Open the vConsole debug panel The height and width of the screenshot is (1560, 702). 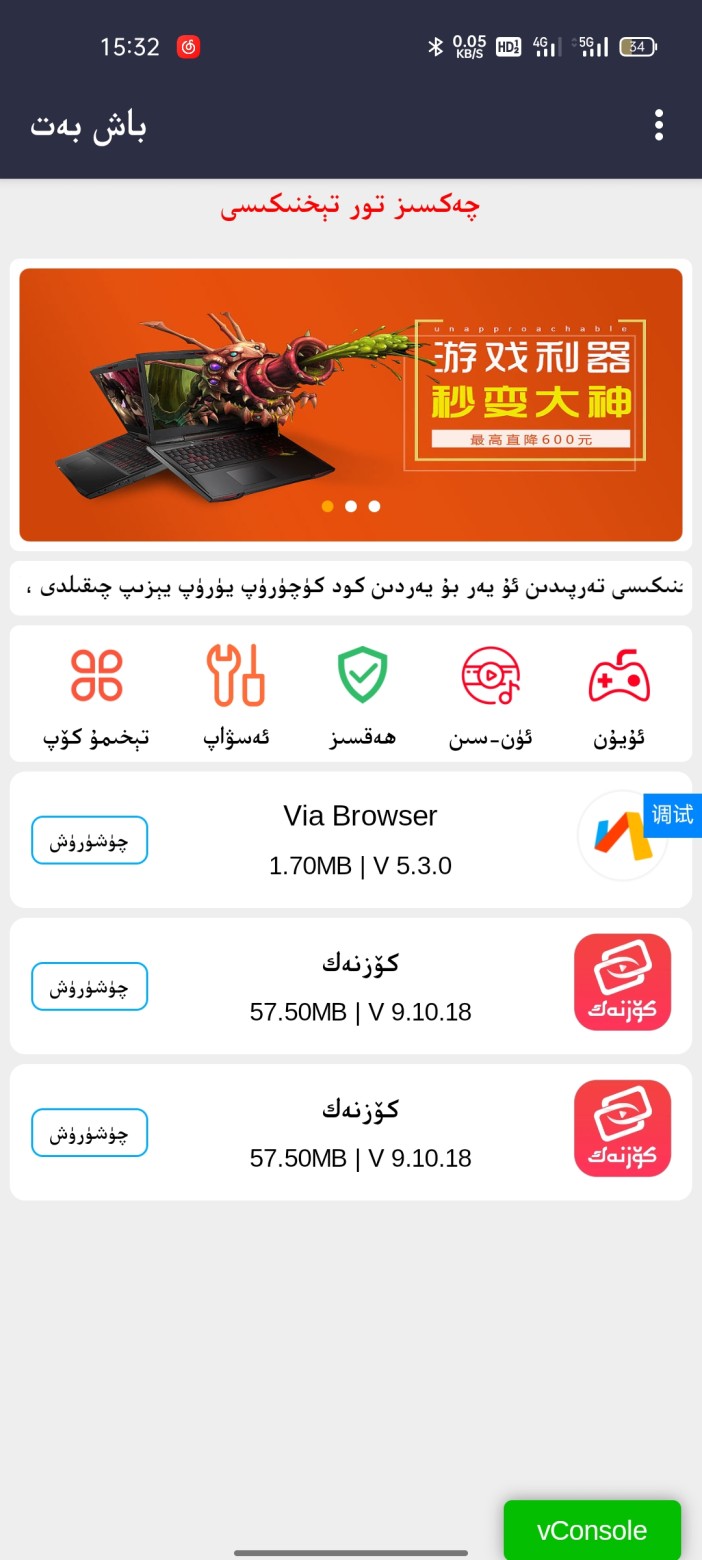click(592, 1530)
